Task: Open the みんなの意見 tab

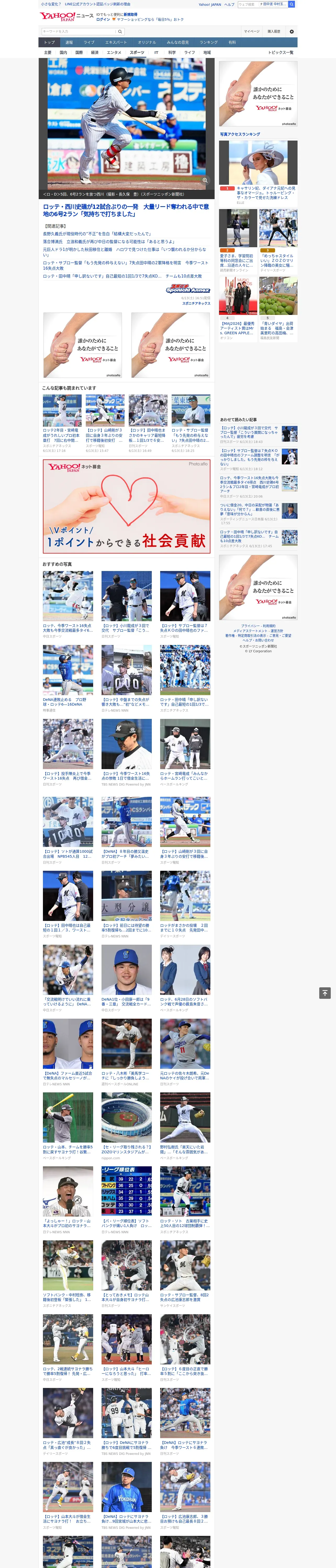Action: [177, 43]
